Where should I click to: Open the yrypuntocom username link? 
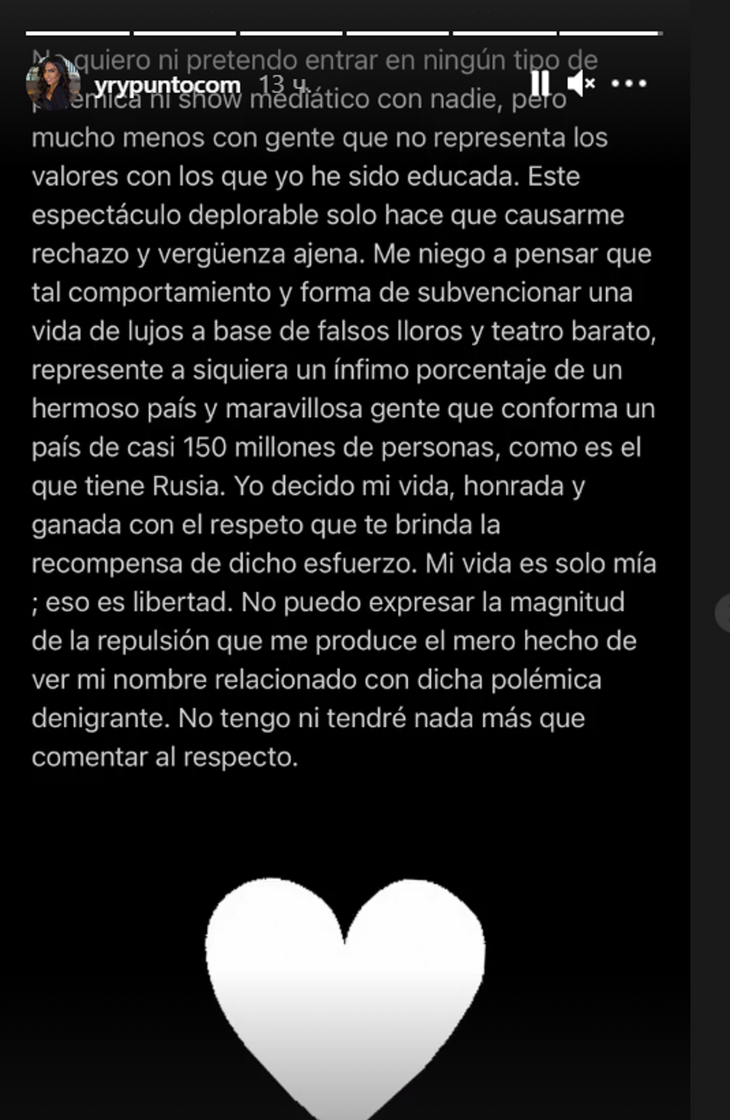[168, 86]
